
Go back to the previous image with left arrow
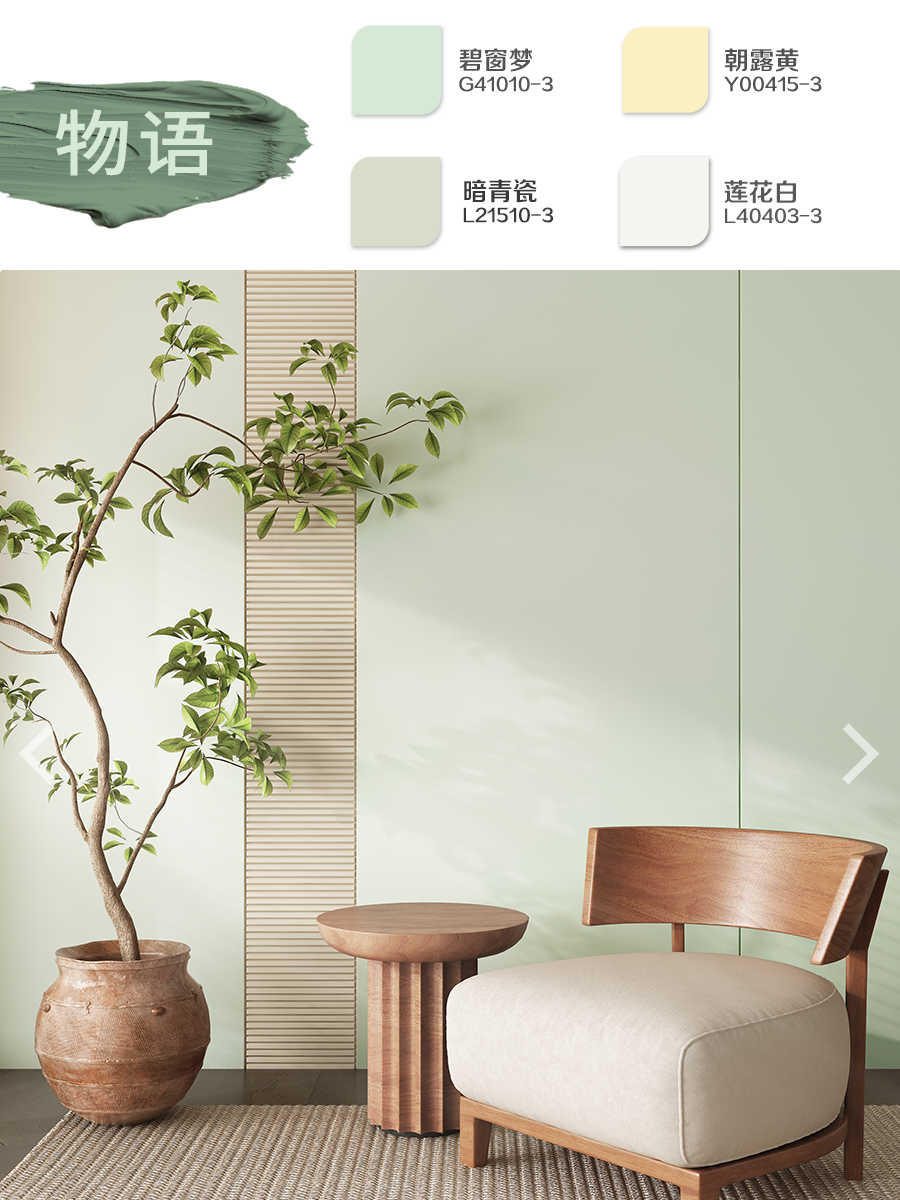coord(36,755)
